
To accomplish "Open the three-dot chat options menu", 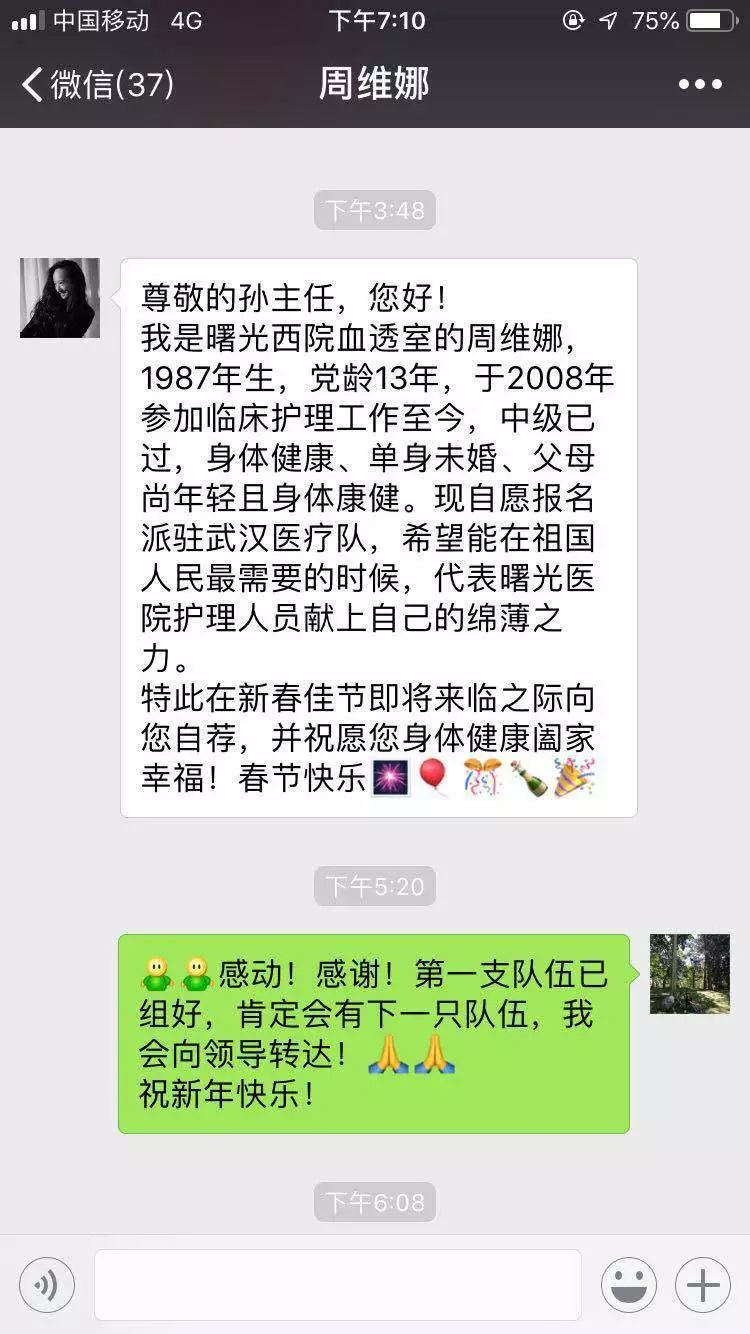I will [700, 84].
